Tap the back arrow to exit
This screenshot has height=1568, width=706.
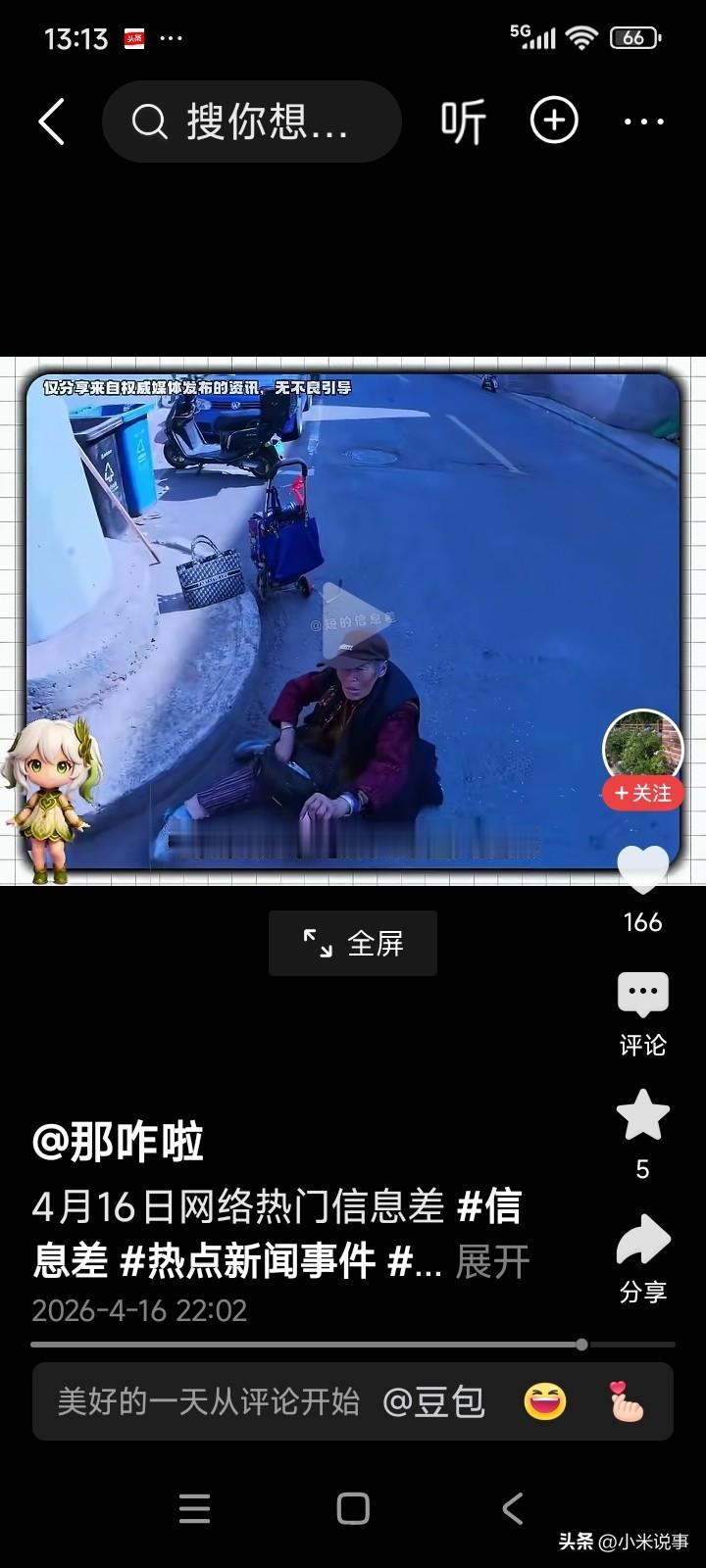click(x=51, y=122)
